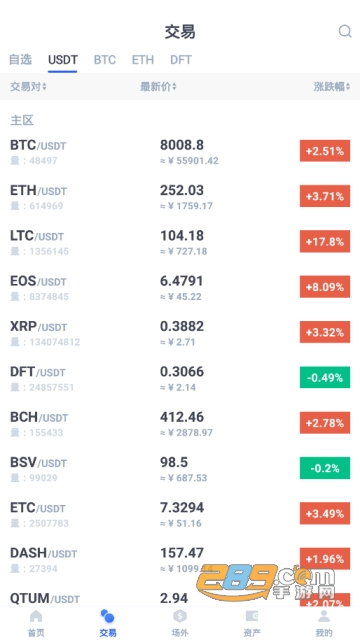The width and height of the screenshot is (360, 640).
Task: Switch to the 自选 tab
Action: click(20, 60)
